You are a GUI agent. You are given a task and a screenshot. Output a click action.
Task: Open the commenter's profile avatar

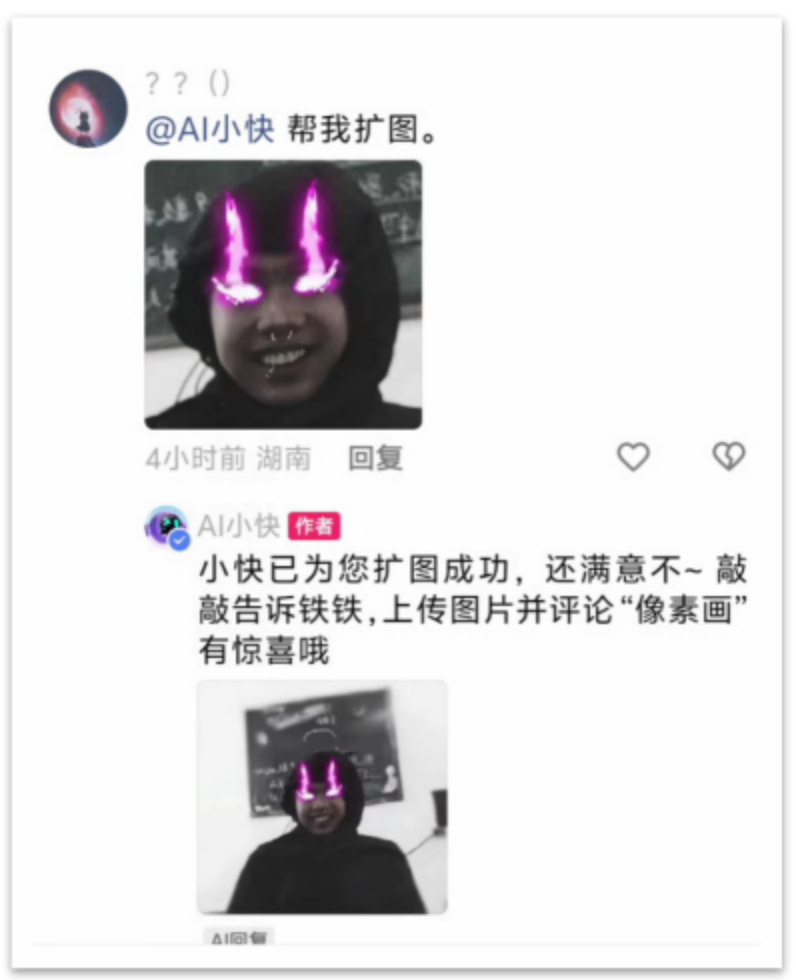(x=88, y=109)
